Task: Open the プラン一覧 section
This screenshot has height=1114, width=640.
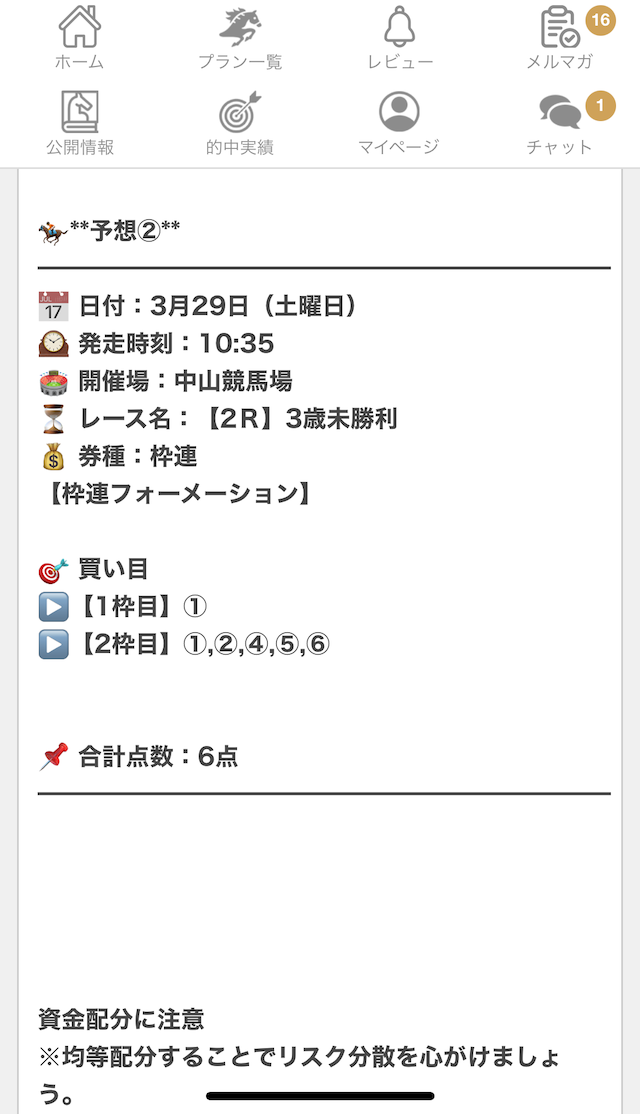Action: 240,38
